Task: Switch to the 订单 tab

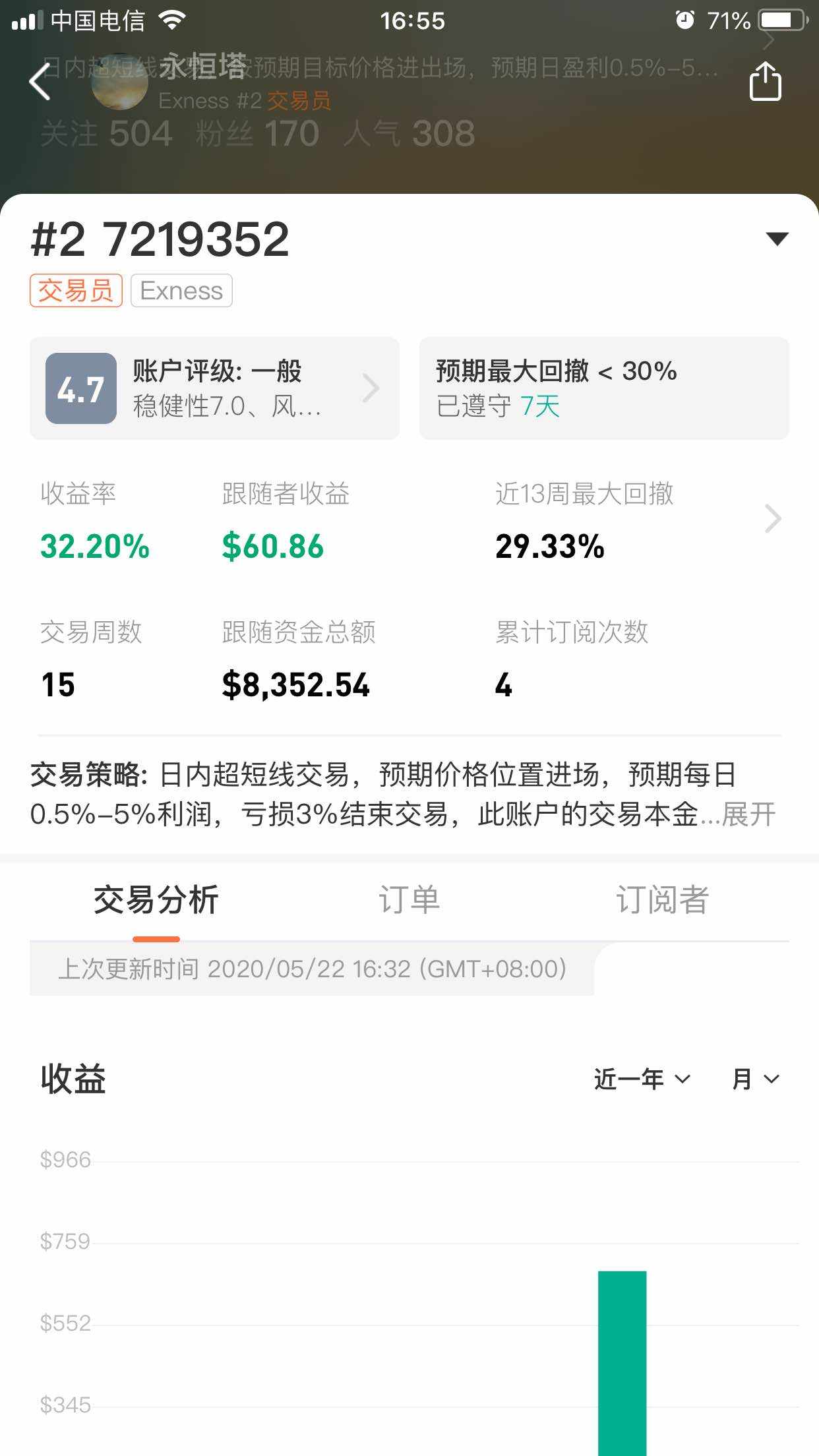Action: (409, 900)
